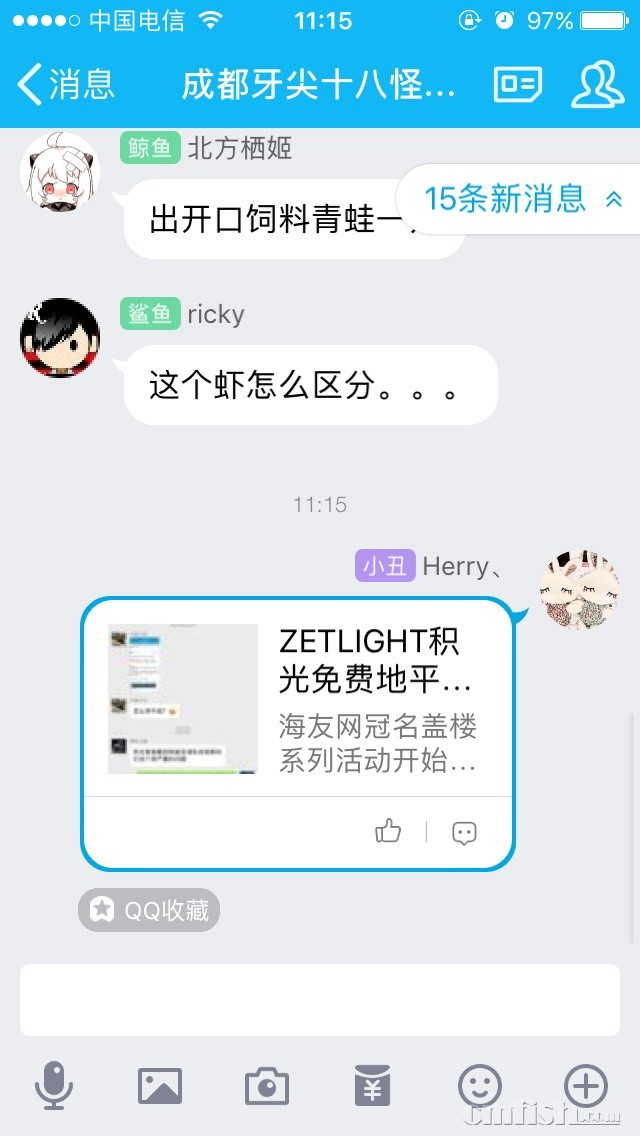Like the shared ZETLIGHT post
Viewport: 640px width, 1136px height.
[x=388, y=831]
